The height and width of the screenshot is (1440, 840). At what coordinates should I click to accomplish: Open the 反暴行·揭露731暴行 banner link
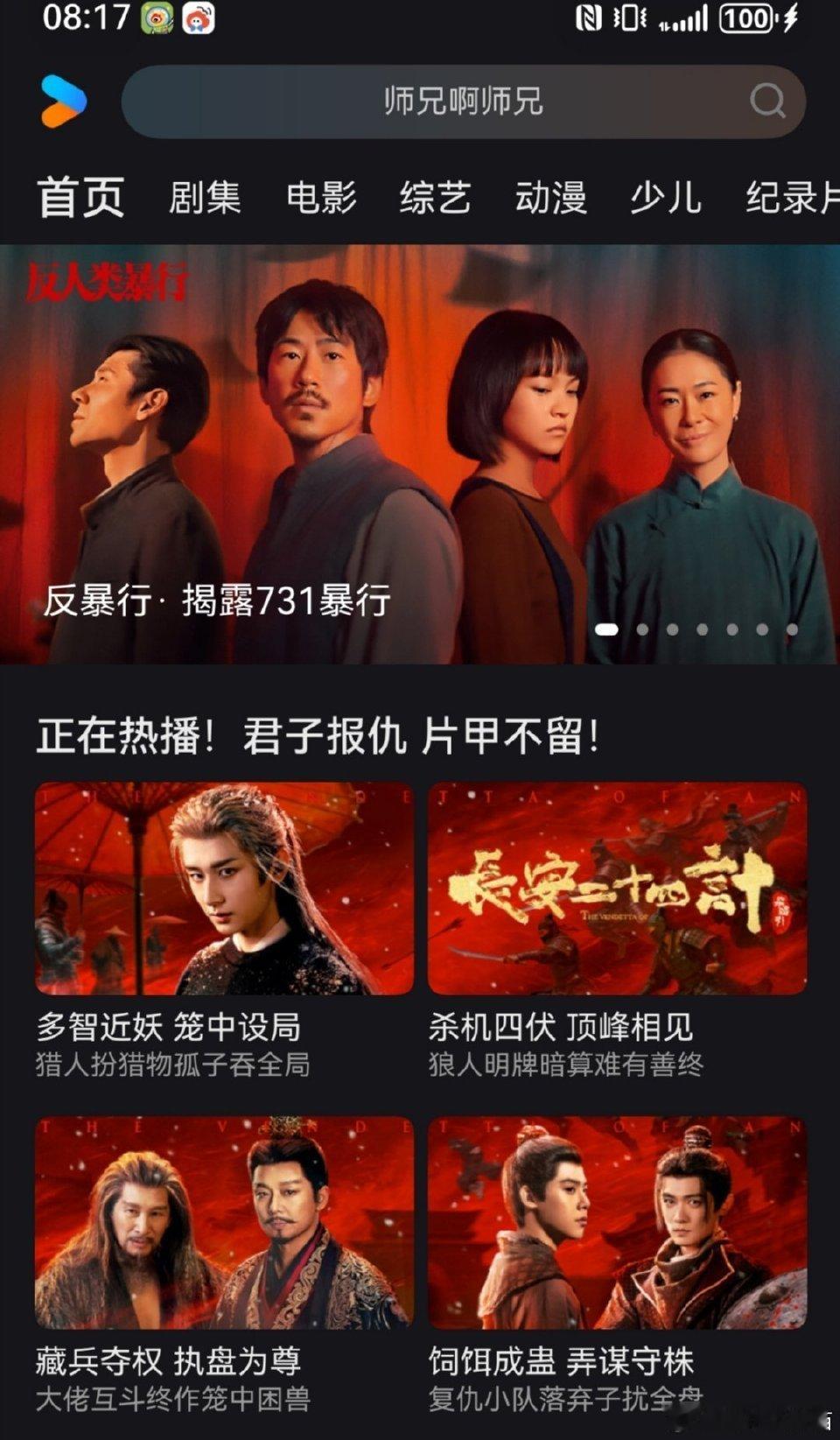point(219,601)
